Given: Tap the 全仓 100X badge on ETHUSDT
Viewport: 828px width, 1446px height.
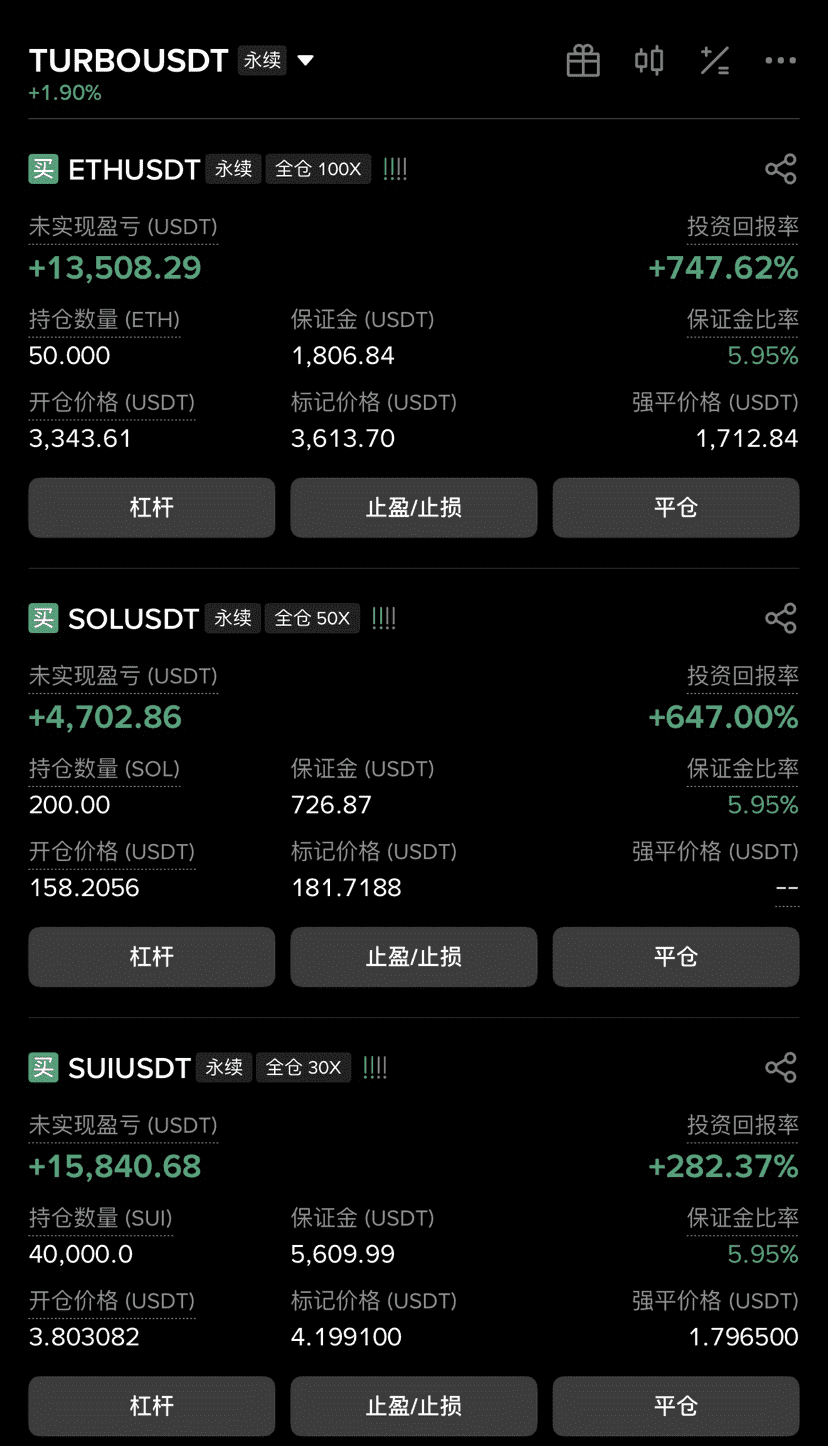Looking at the screenshot, I should pyautogui.click(x=318, y=169).
